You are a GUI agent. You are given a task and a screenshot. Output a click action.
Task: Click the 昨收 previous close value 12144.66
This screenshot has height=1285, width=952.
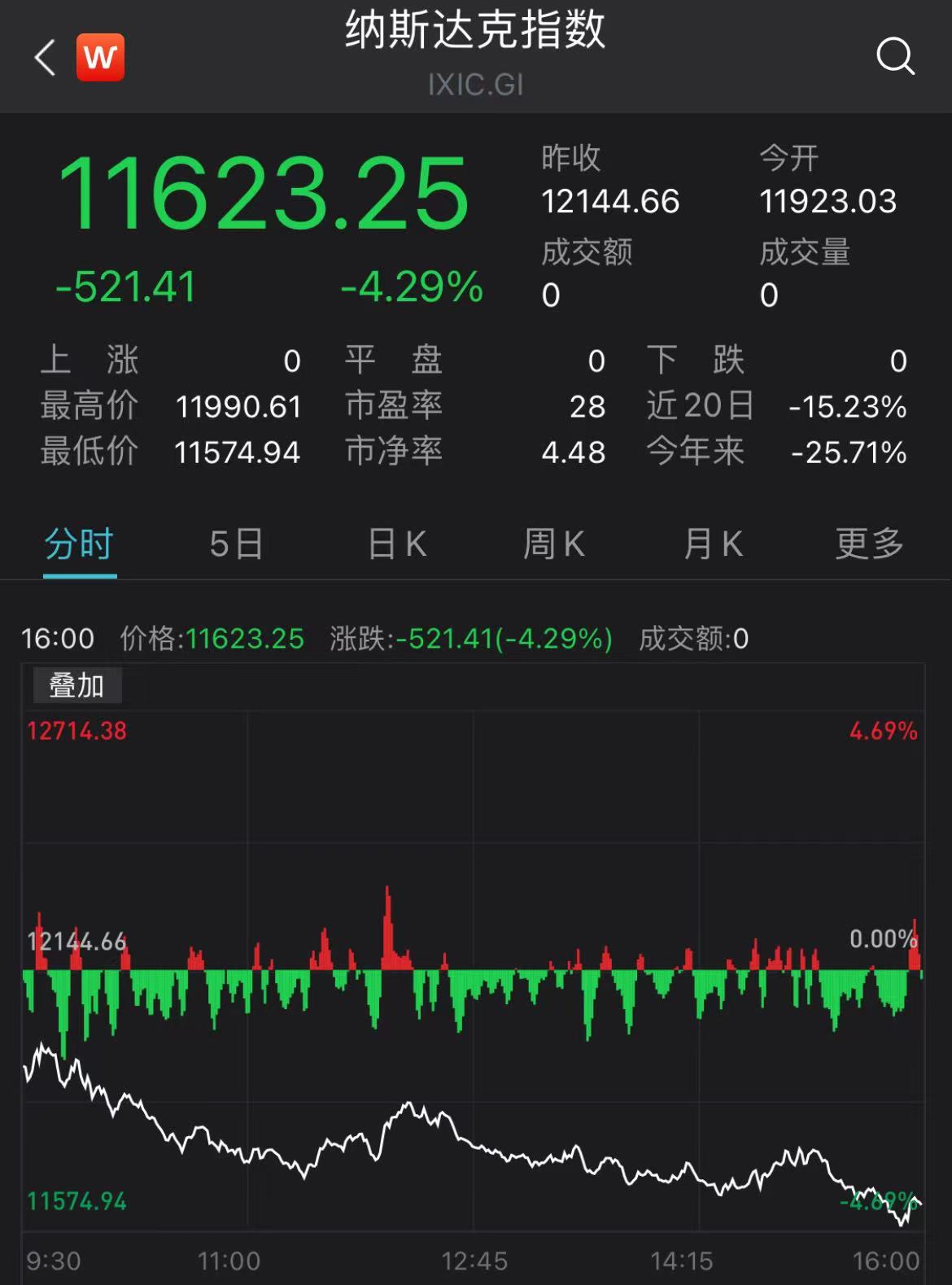609,201
